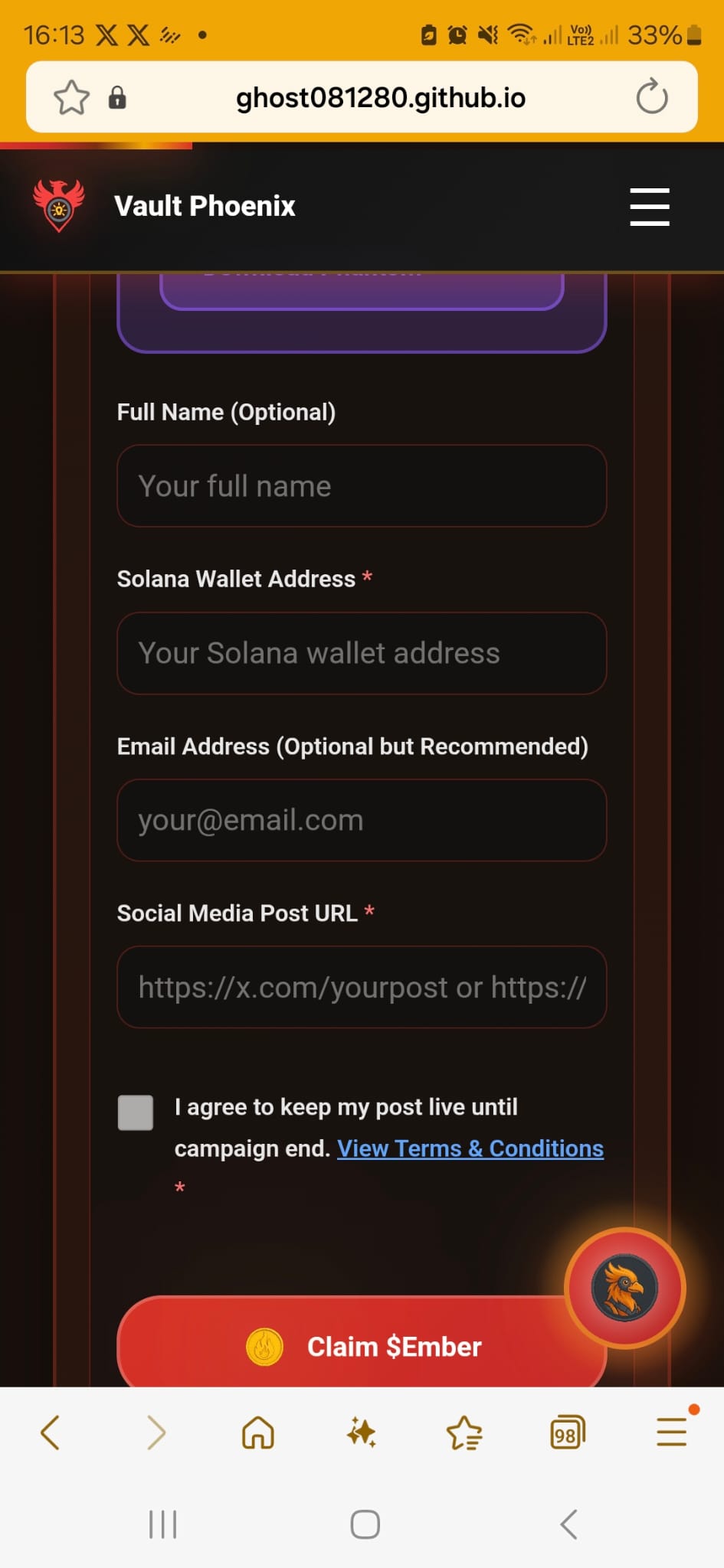View the 98 open tabs
Viewport: 724px width, 1568px height.
point(567,1432)
